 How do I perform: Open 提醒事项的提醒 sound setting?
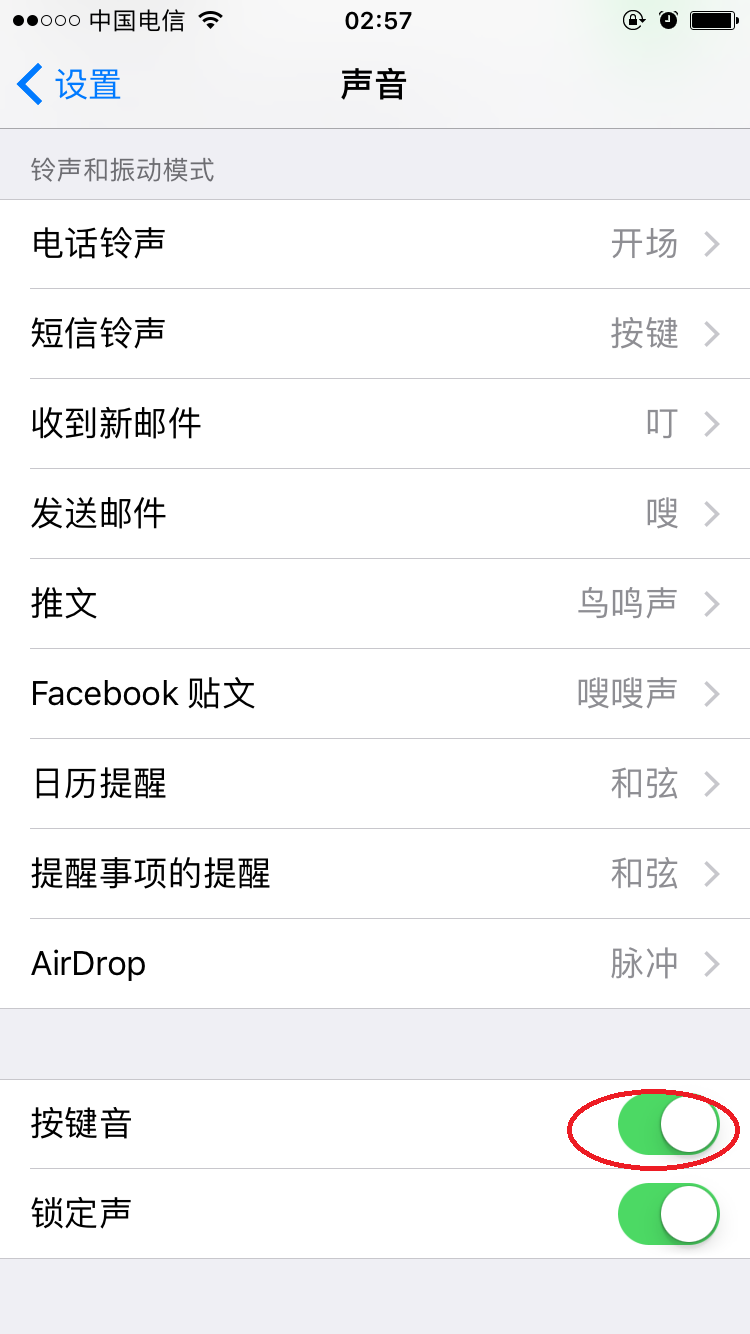click(375, 874)
